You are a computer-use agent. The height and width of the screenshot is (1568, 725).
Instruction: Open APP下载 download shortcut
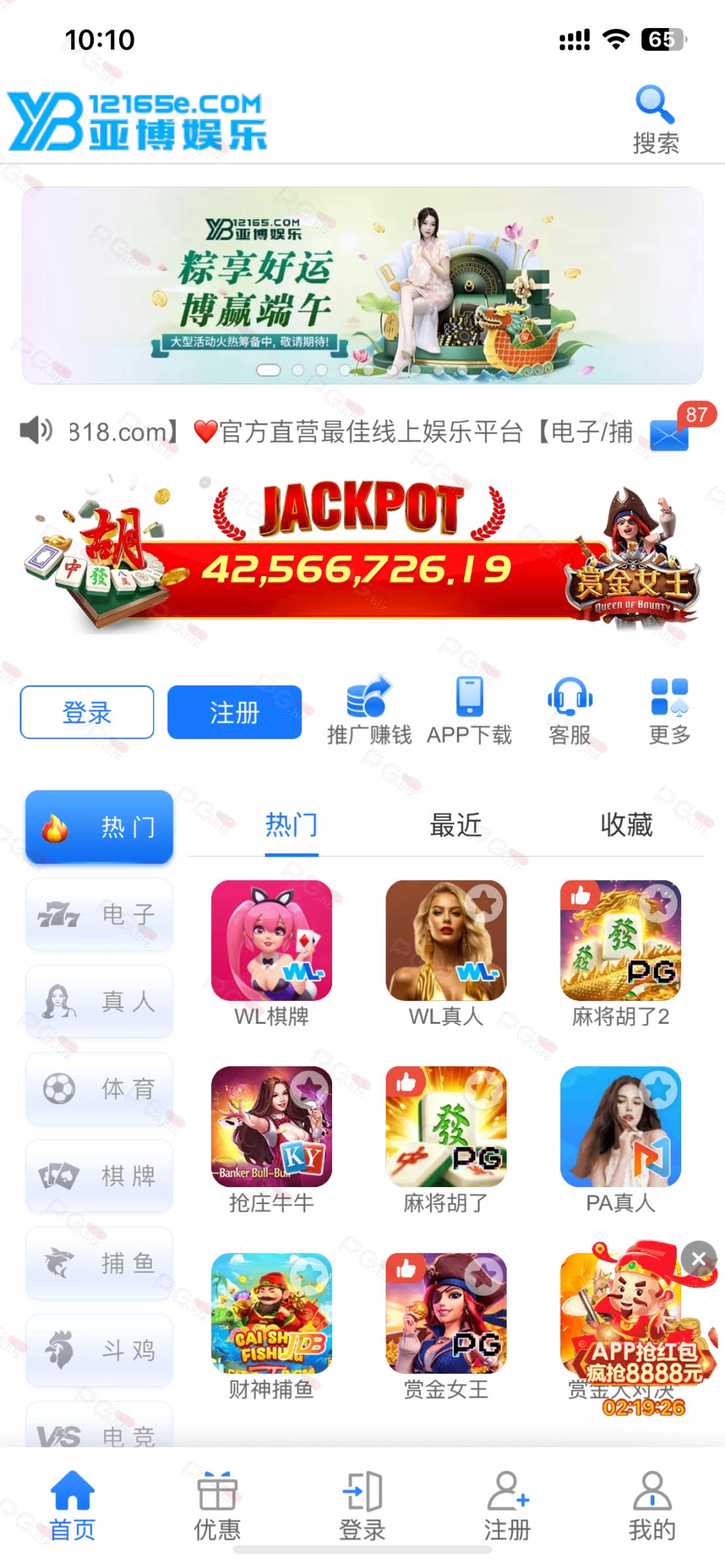click(469, 711)
